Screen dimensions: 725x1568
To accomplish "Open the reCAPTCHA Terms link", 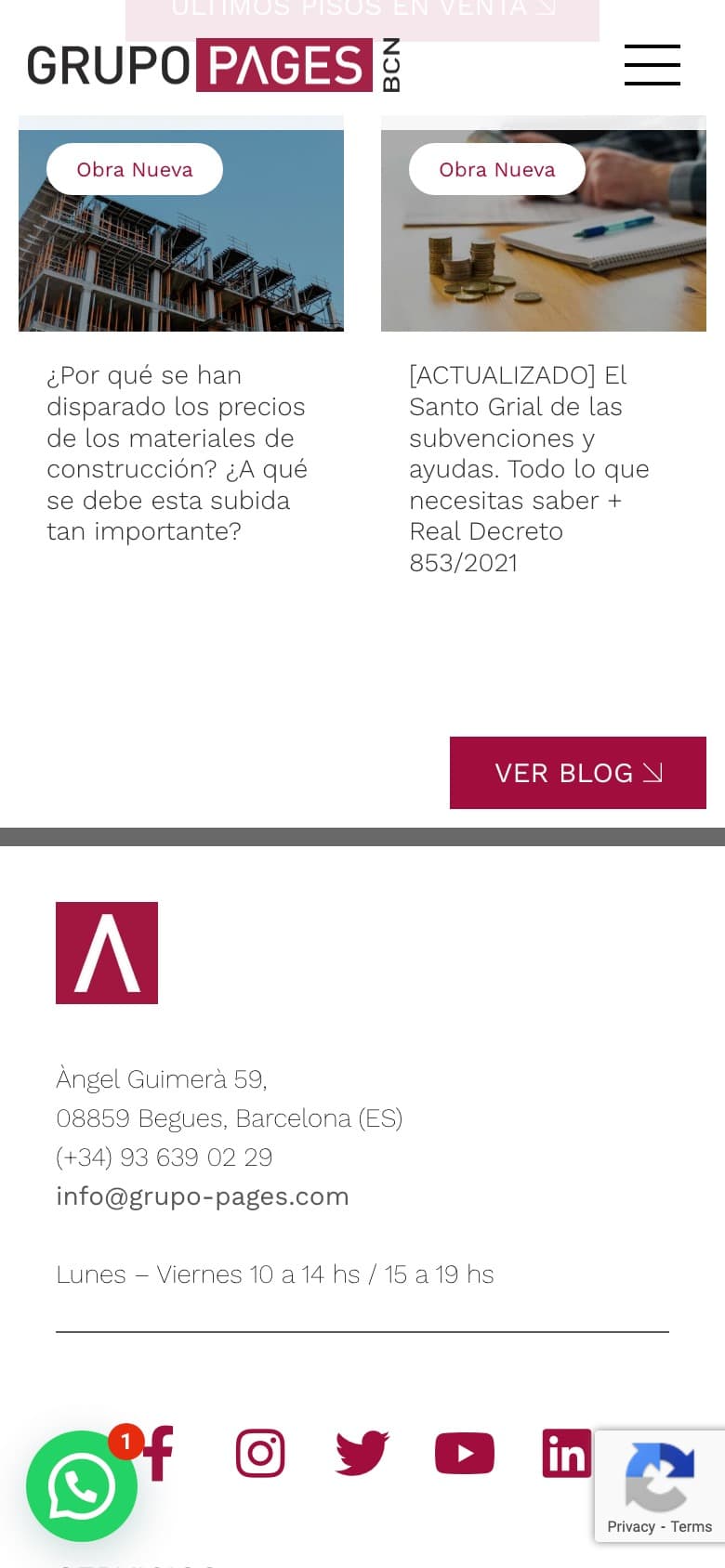I will point(692,1526).
